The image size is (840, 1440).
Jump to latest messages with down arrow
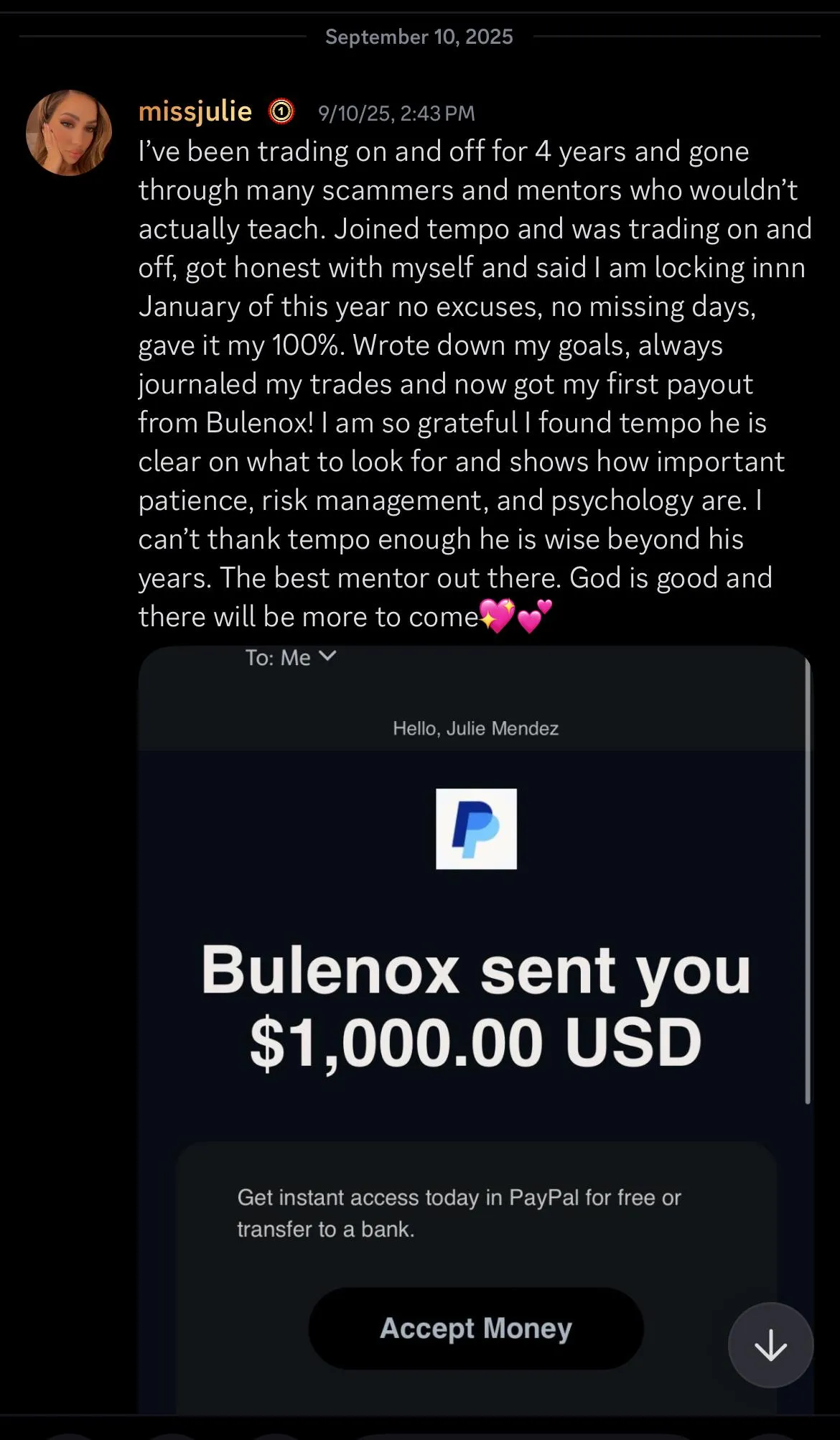pyautogui.click(x=770, y=1344)
